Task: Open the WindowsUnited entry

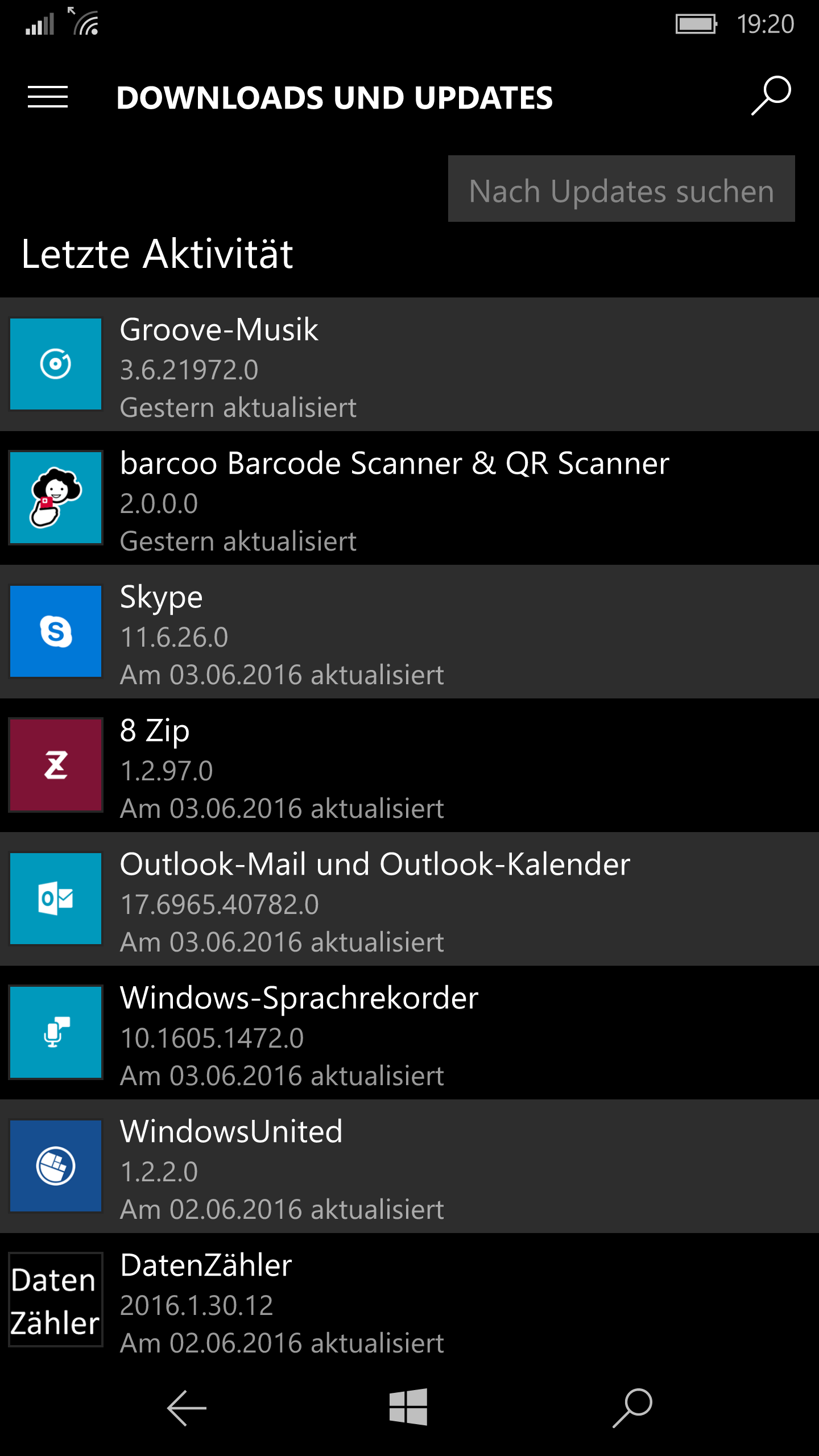Action: click(x=409, y=1166)
